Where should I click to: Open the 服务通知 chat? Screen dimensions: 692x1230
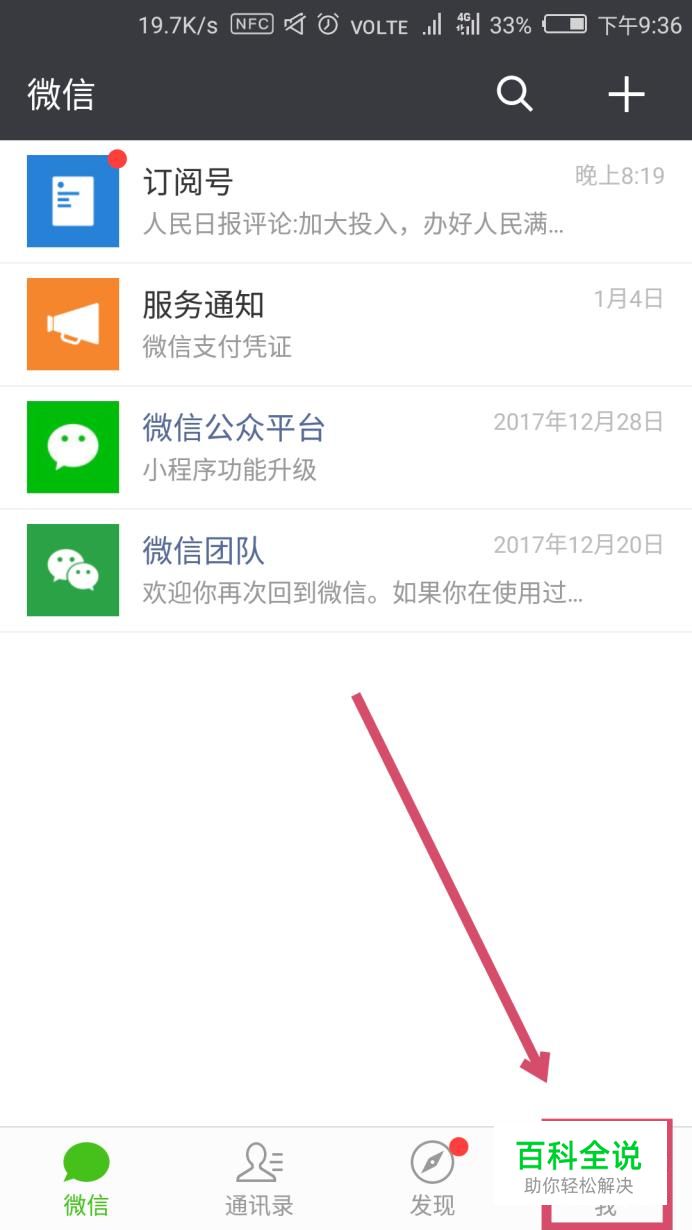[x=345, y=325]
